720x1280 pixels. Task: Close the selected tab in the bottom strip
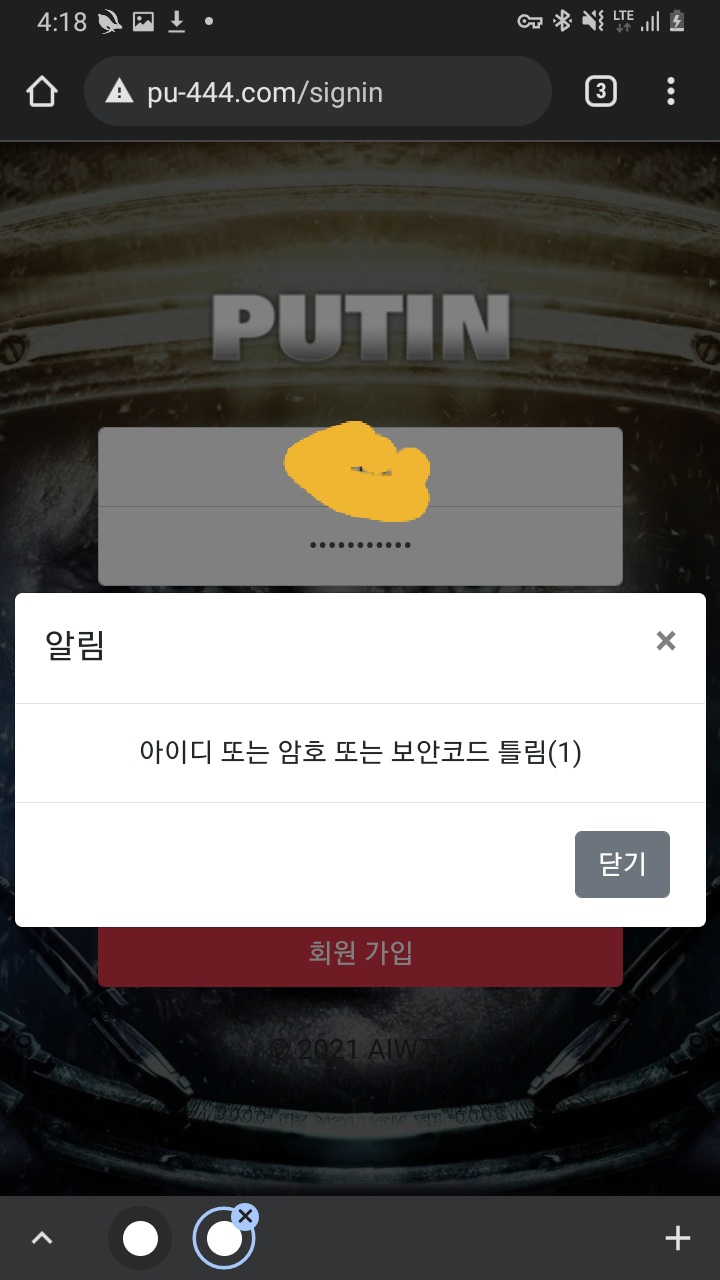pos(245,1216)
